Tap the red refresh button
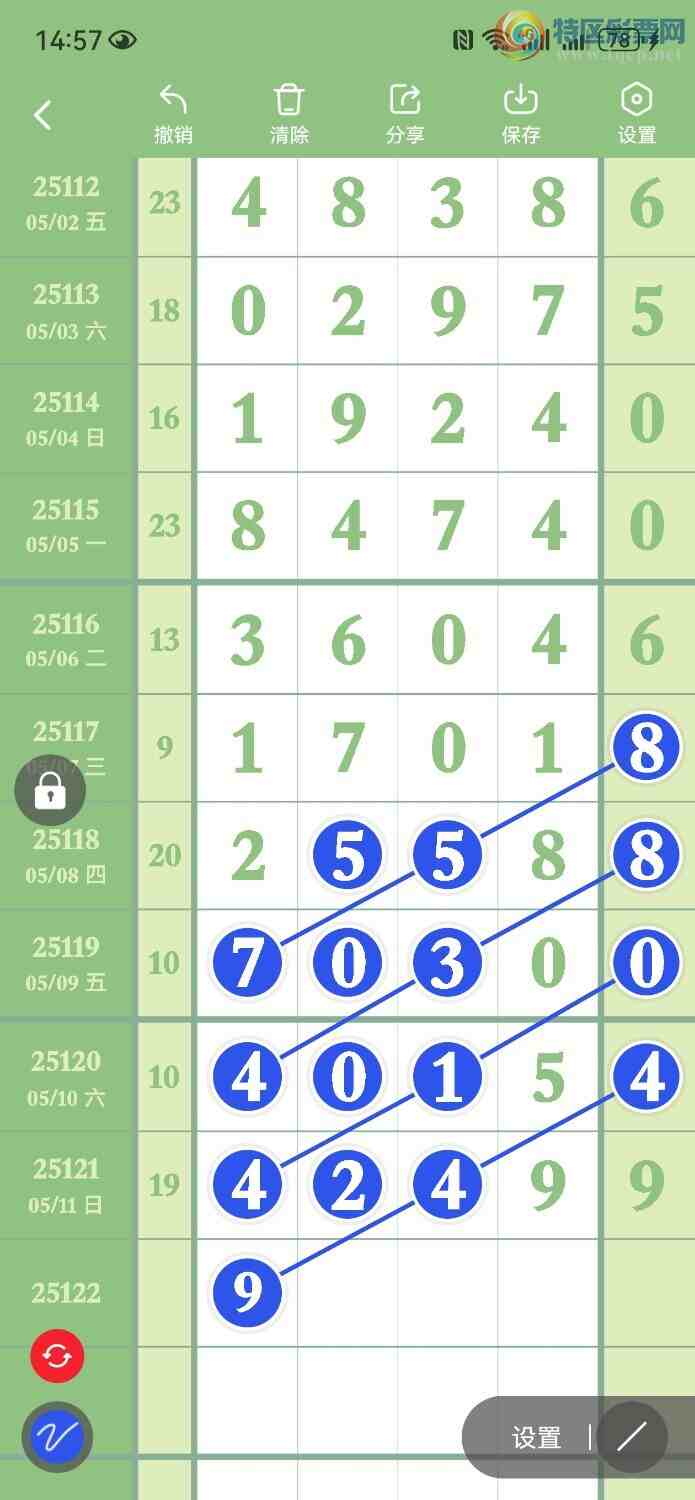The width and height of the screenshot is (695, 1500). pos(57,1357)
